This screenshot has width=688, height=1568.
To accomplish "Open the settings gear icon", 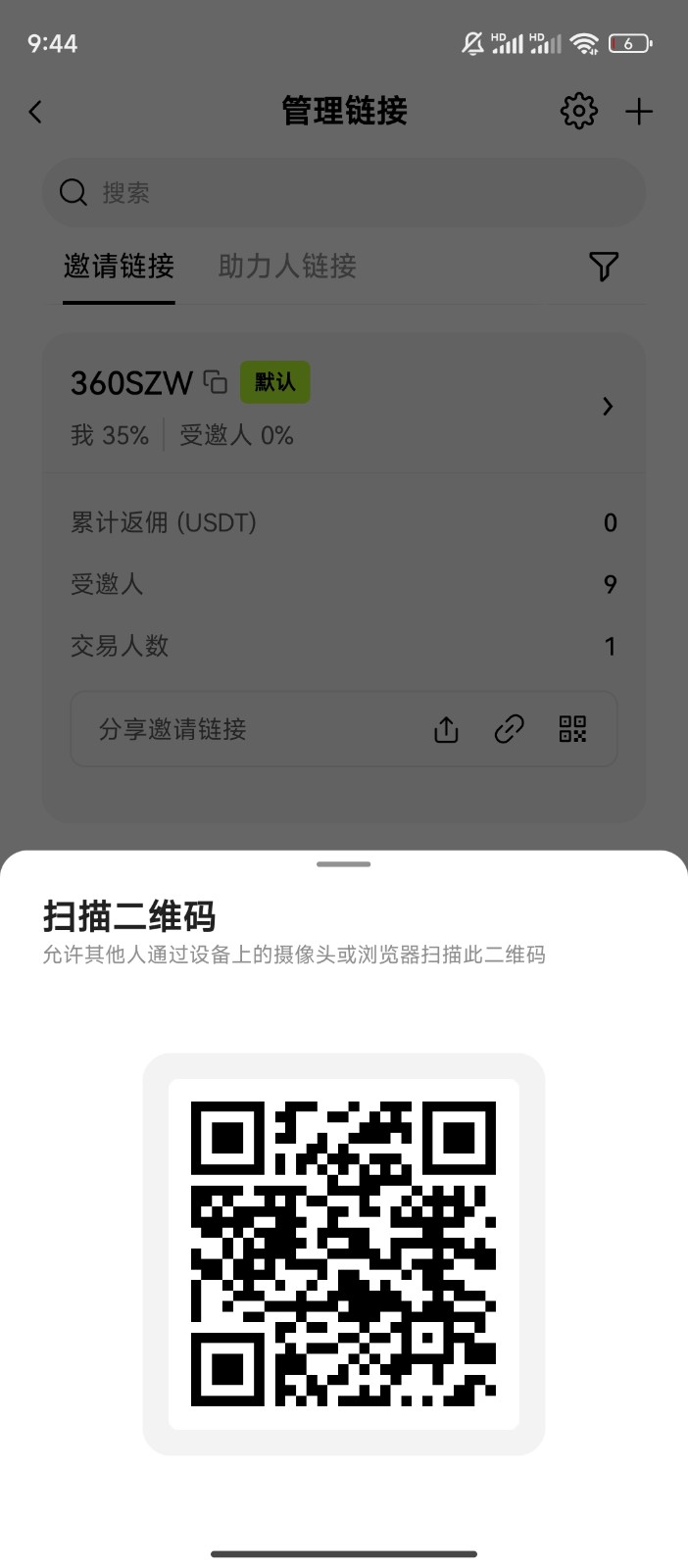I will [x=578, y=111].
